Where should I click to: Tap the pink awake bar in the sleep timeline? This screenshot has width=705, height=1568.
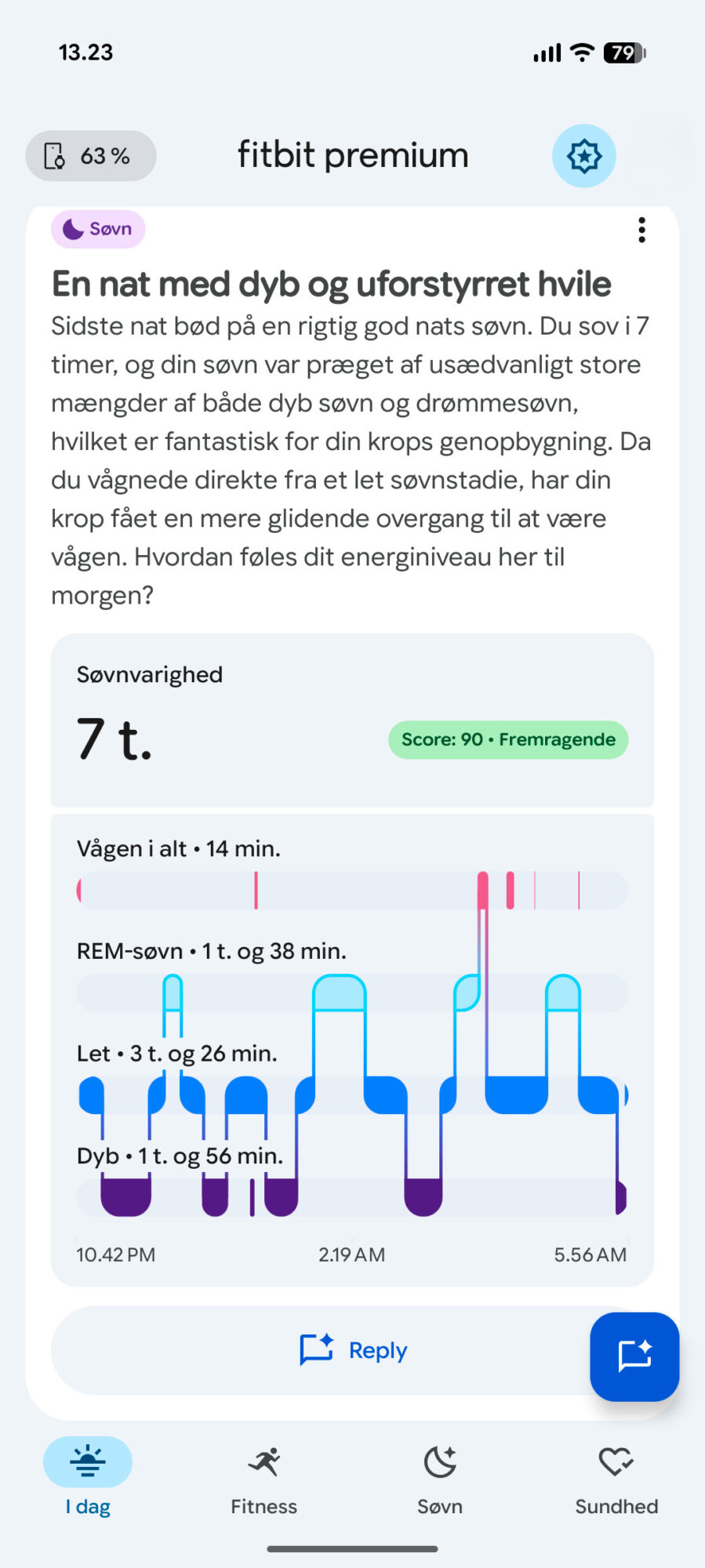482,891
